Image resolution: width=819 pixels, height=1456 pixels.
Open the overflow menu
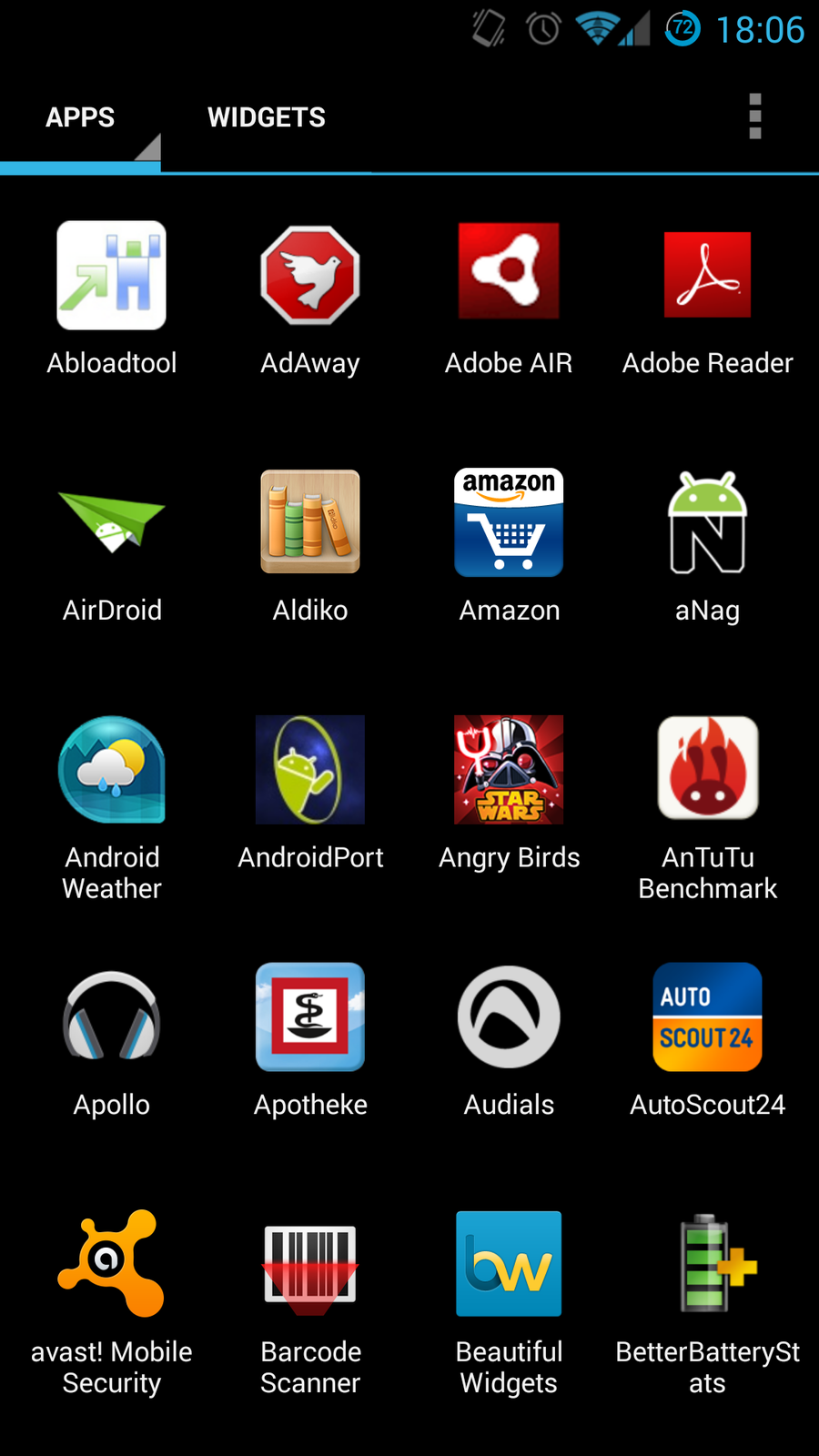tap(754, 116)
